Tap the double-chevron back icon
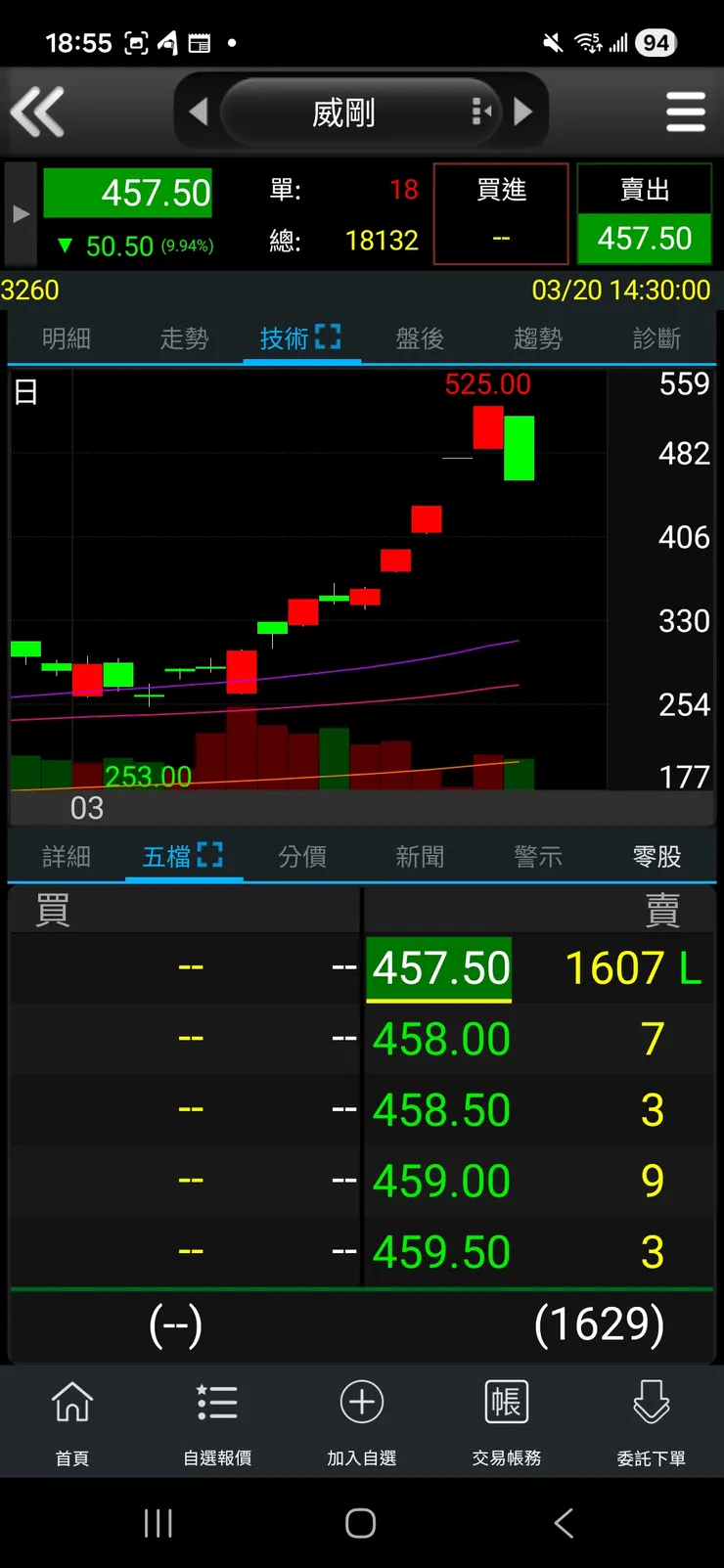Screen dimensions: 724x1568 [38, 112]
